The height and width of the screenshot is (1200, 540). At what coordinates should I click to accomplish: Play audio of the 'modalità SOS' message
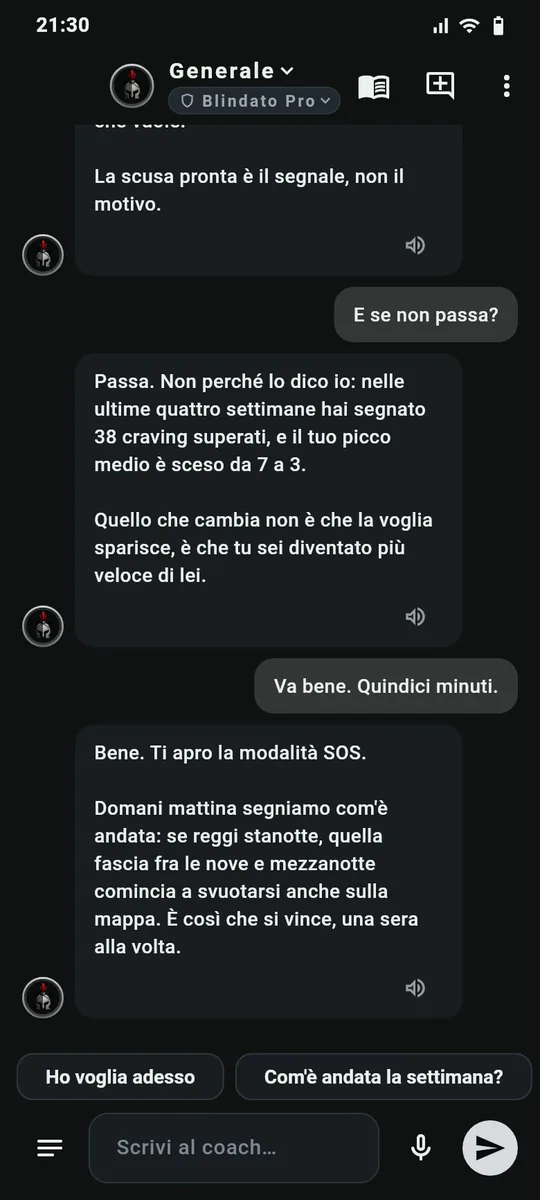click(x=415, y=988)
